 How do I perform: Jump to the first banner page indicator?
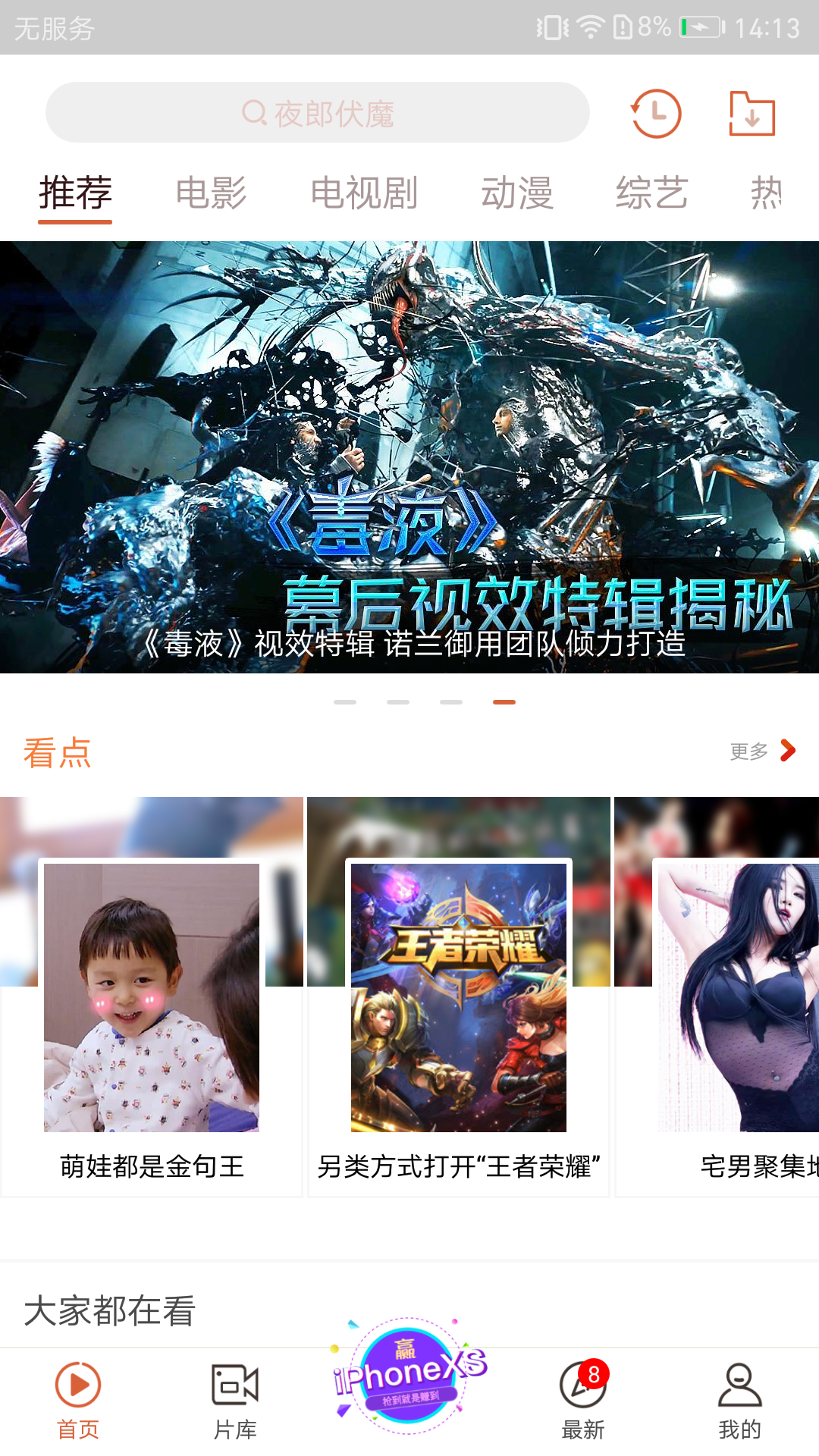pos(345,702)
